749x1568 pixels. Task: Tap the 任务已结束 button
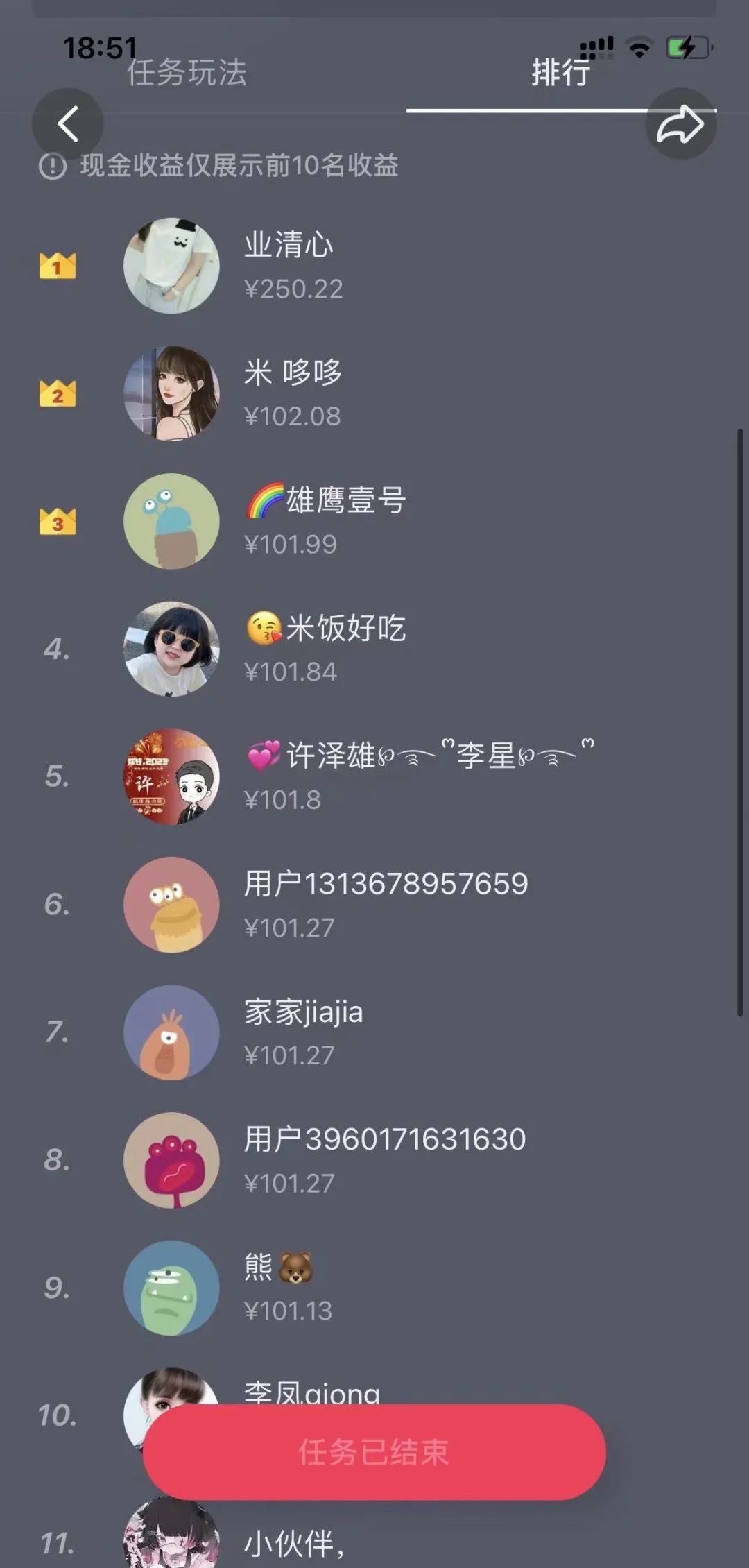point(374,1452)
